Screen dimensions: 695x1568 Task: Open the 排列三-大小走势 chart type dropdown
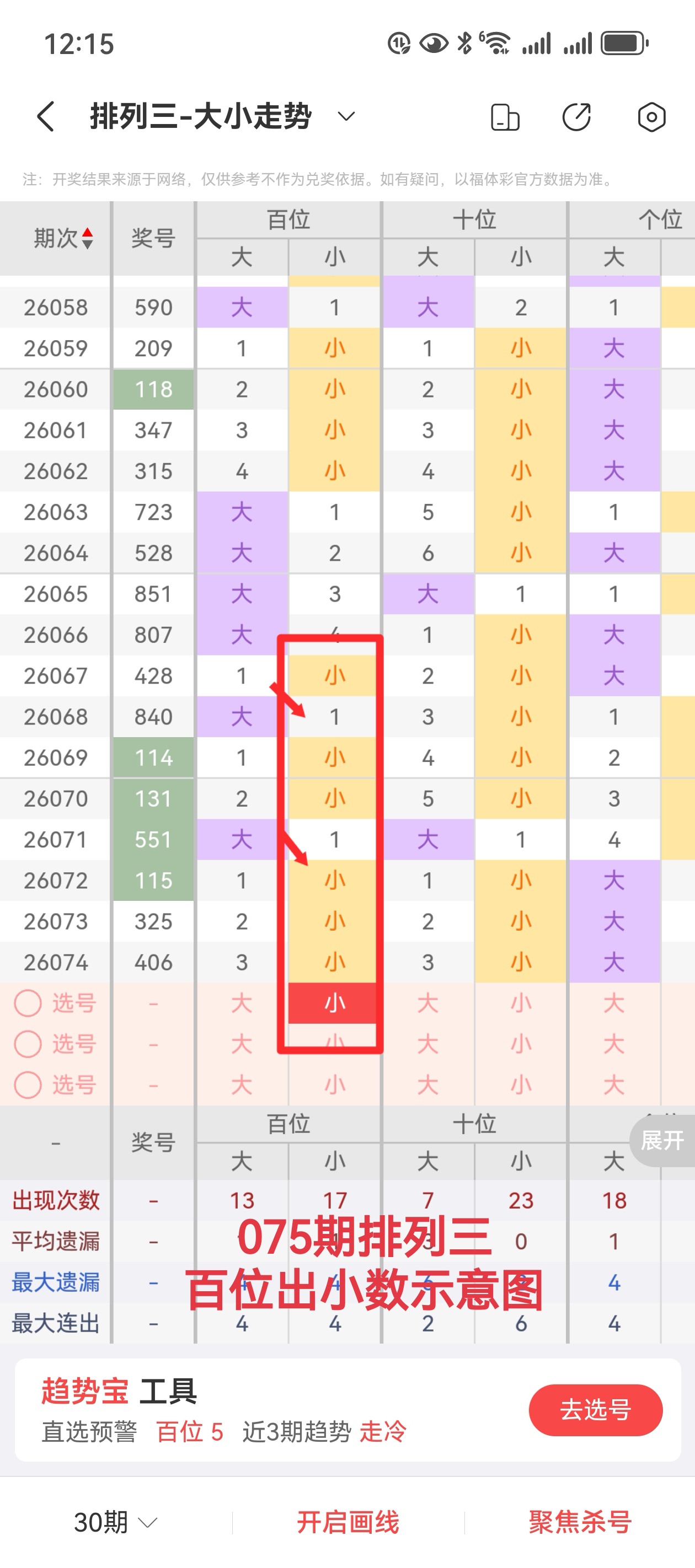(346, 116)
